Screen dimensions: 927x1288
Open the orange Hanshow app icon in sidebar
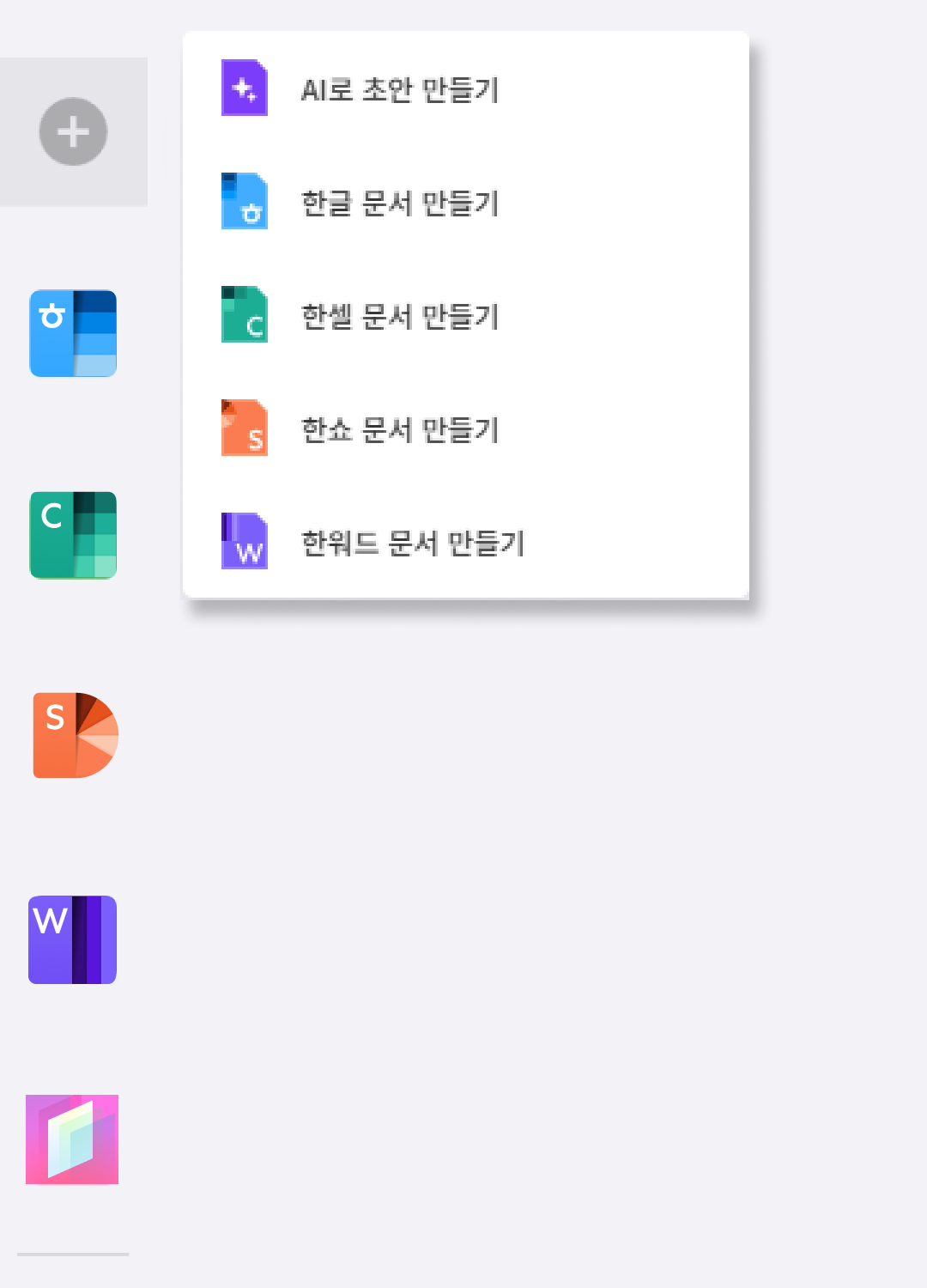tap(75, 735)
